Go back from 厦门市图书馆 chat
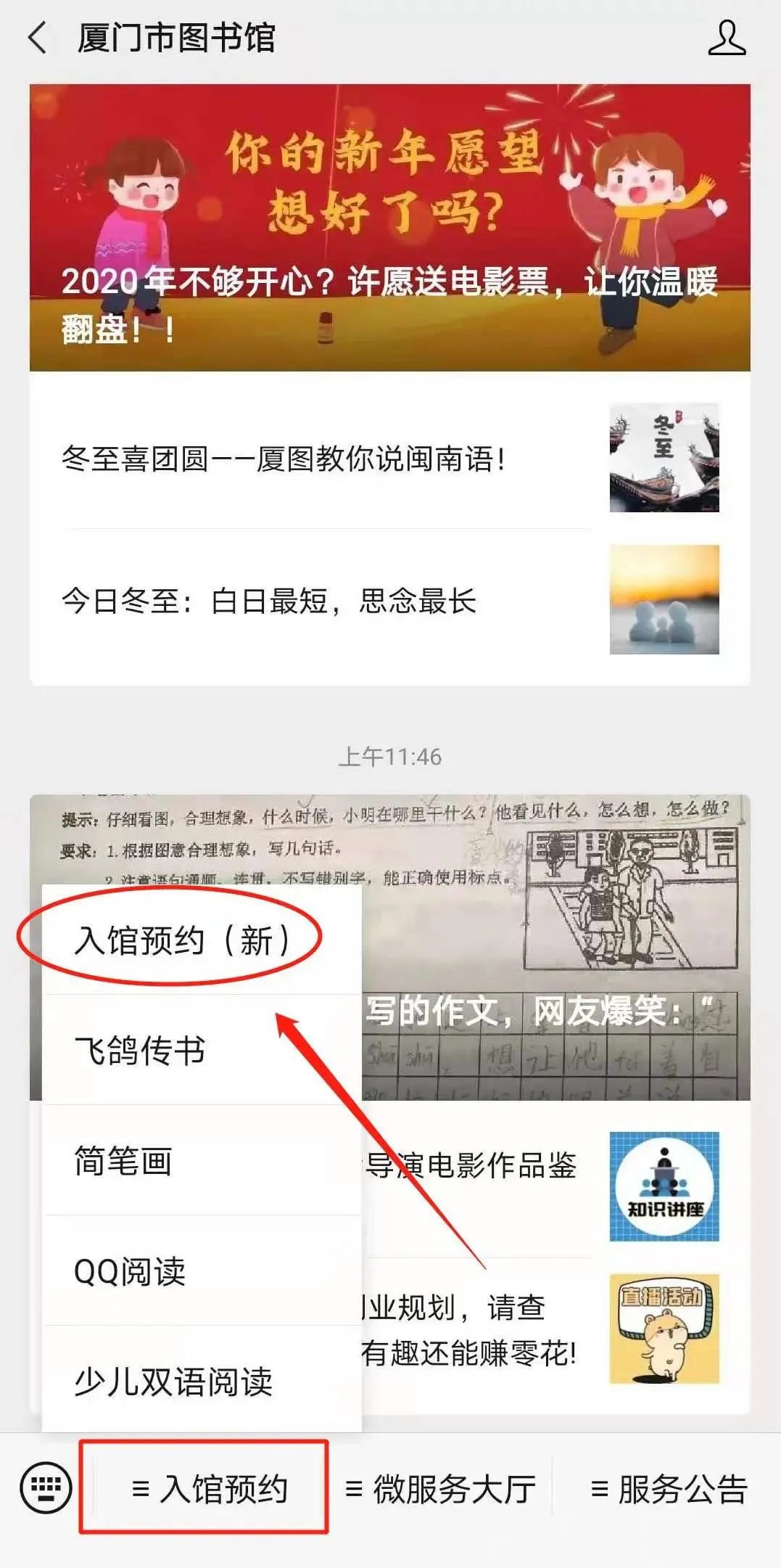Image resolution: width=781 pixels, height=1568 pixels. [x=38, y=38]
